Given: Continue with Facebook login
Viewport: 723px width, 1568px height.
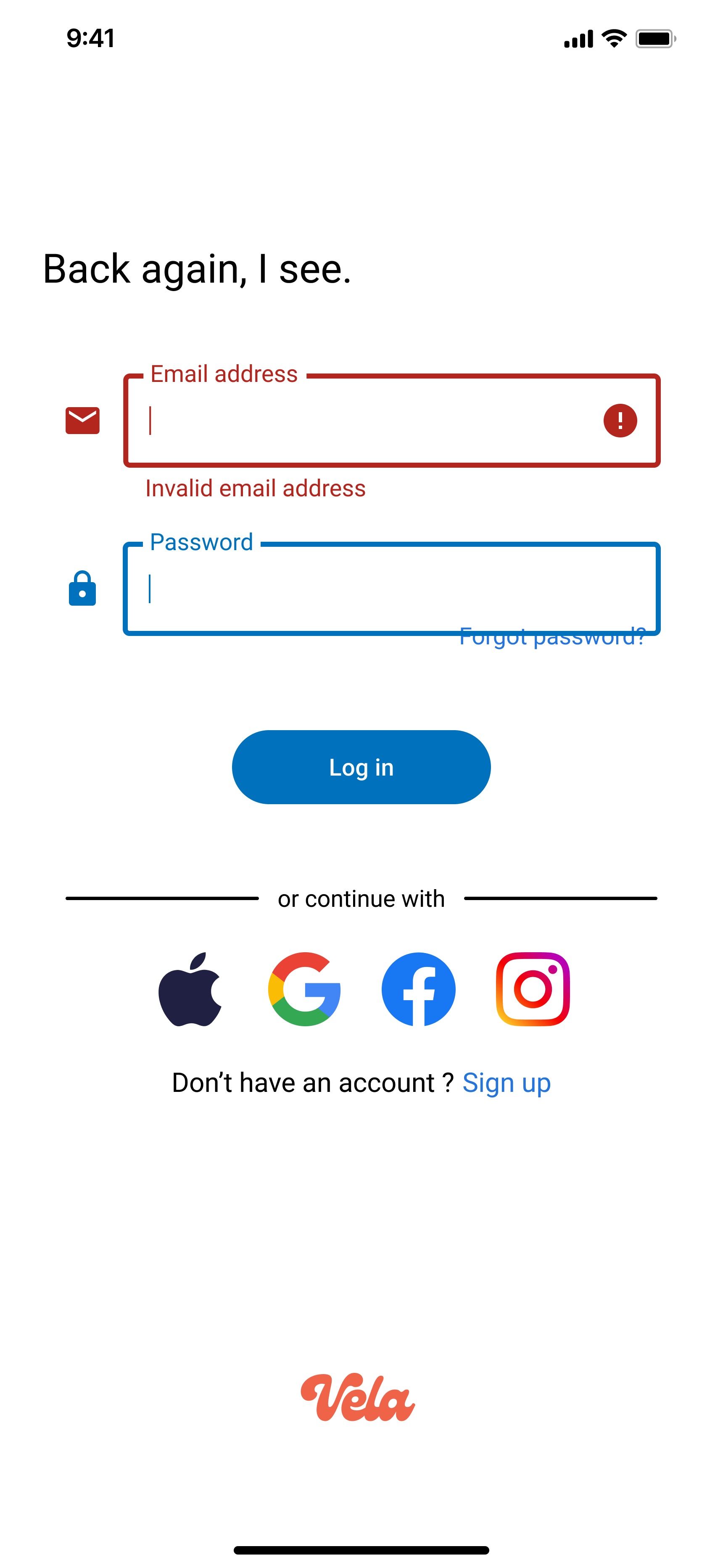Looking at the screenshot, I should coord(418,989).
